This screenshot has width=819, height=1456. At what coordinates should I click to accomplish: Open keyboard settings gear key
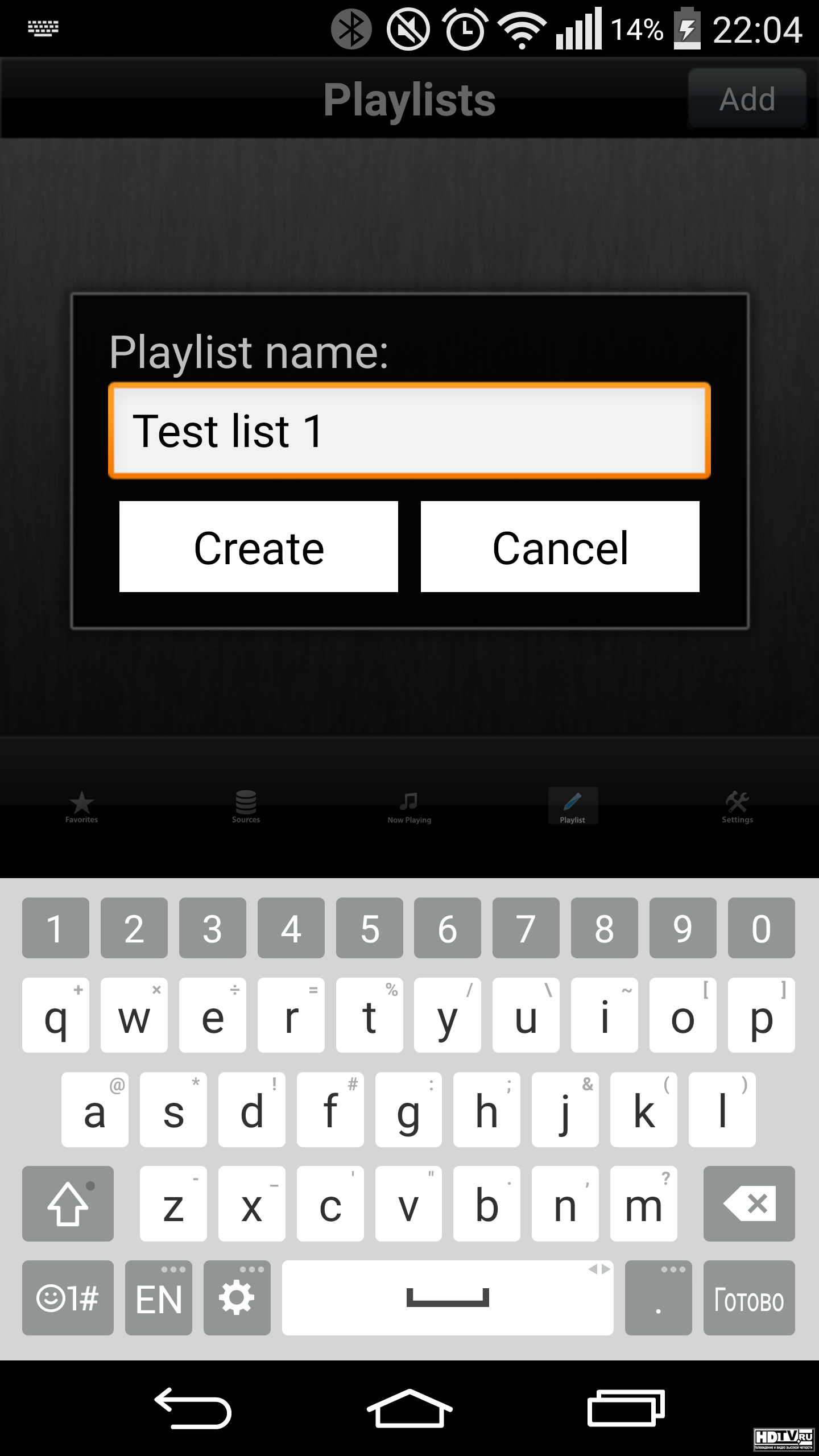click(x=237, y=1298)
